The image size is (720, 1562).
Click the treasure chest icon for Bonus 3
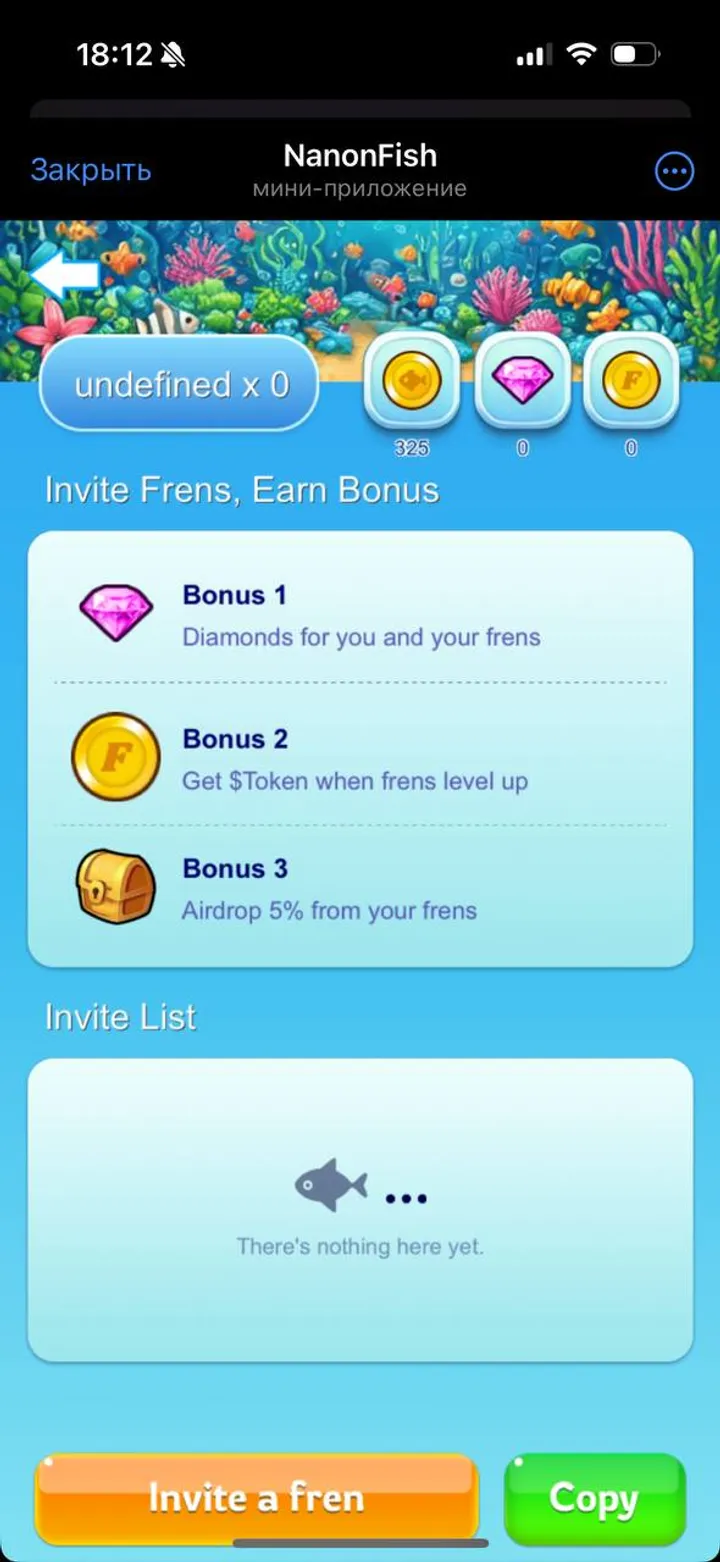coord(115,888)
